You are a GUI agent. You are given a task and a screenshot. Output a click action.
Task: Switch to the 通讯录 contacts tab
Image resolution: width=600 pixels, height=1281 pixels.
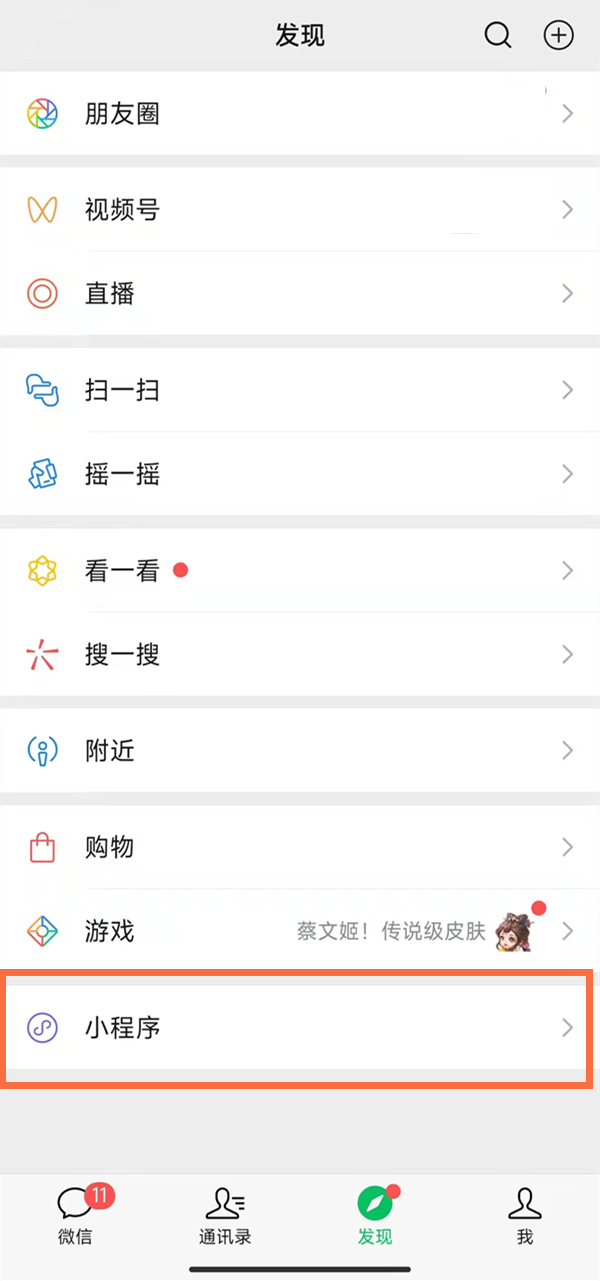click(225, 1214)
